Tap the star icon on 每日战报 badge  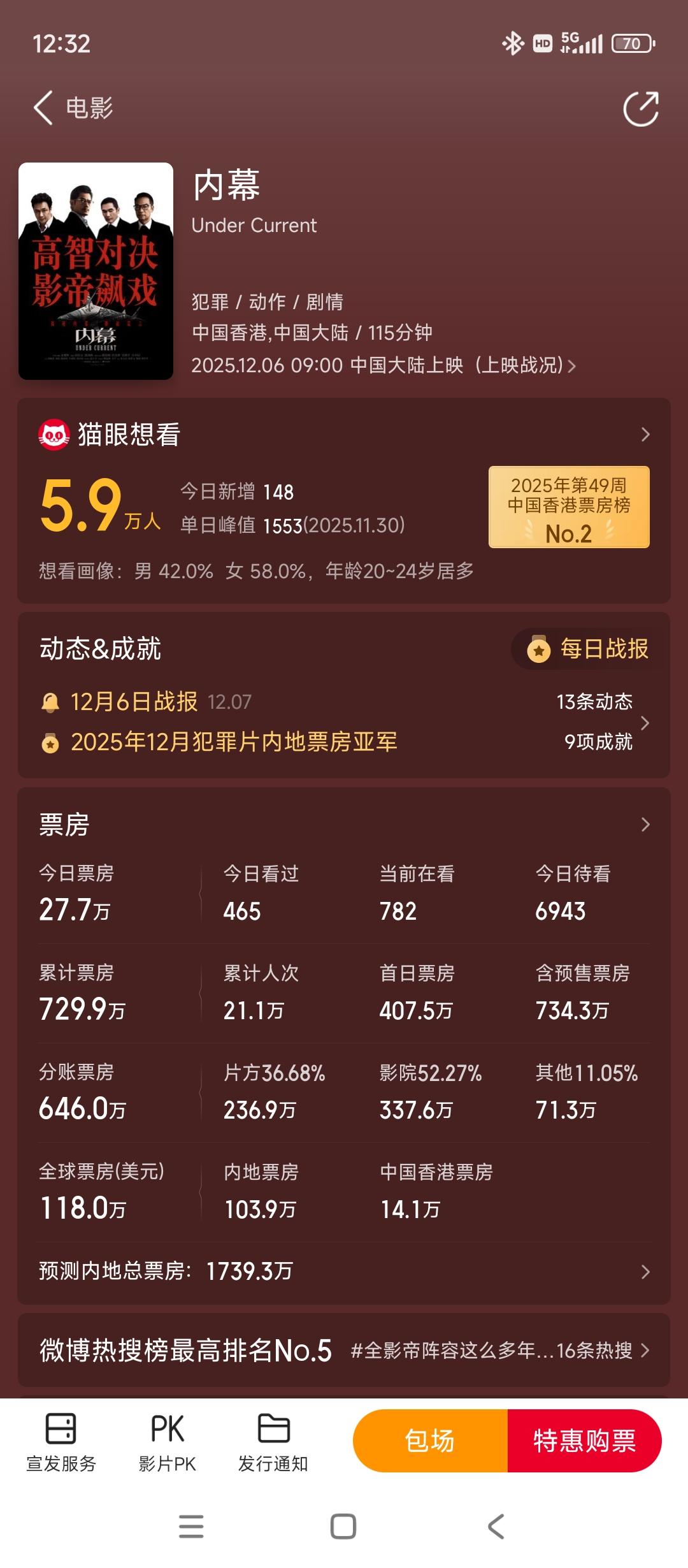(x=538, y=649)
